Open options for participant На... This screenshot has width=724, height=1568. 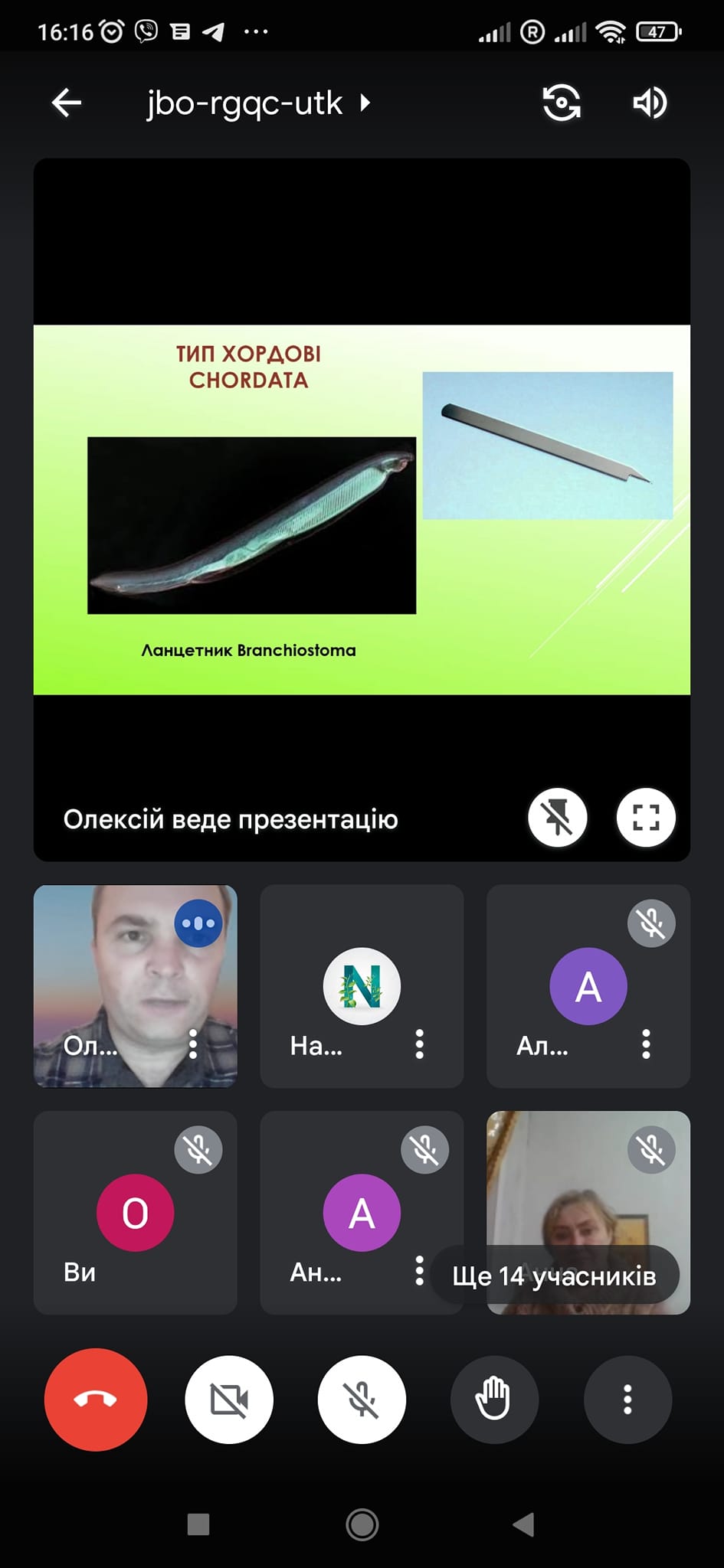click(x=419, y=1044)
